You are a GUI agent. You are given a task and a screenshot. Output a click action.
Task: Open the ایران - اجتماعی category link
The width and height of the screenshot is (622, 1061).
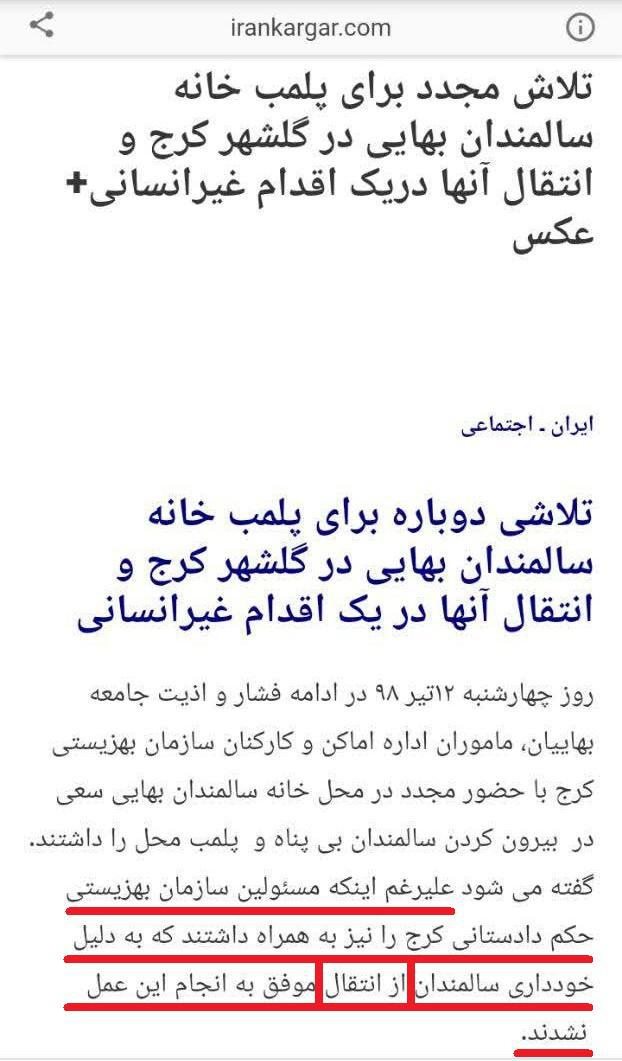(x=527, y=425)
